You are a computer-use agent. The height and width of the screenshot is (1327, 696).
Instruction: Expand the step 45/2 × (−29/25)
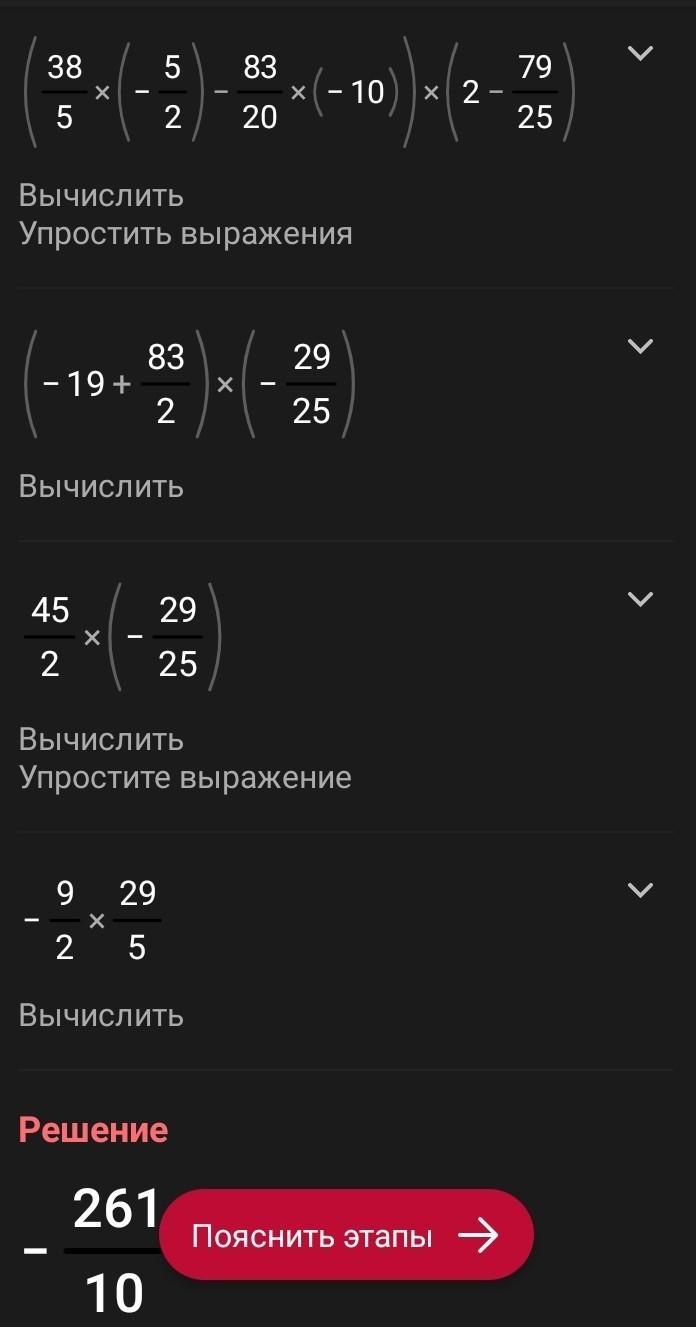640,599
